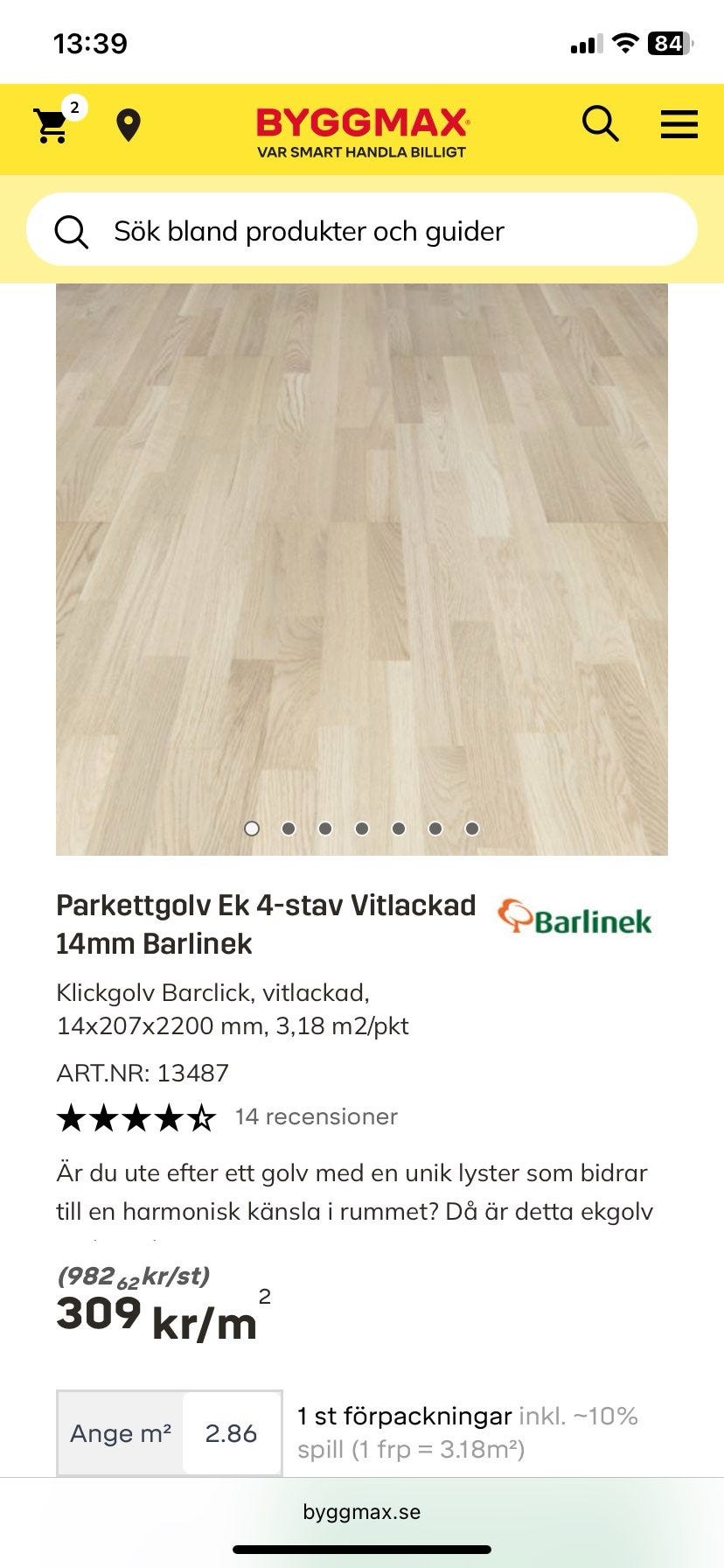This screenshot has height=1568, width=724.
Task: Select the first carousel dot
Action: 252,827
